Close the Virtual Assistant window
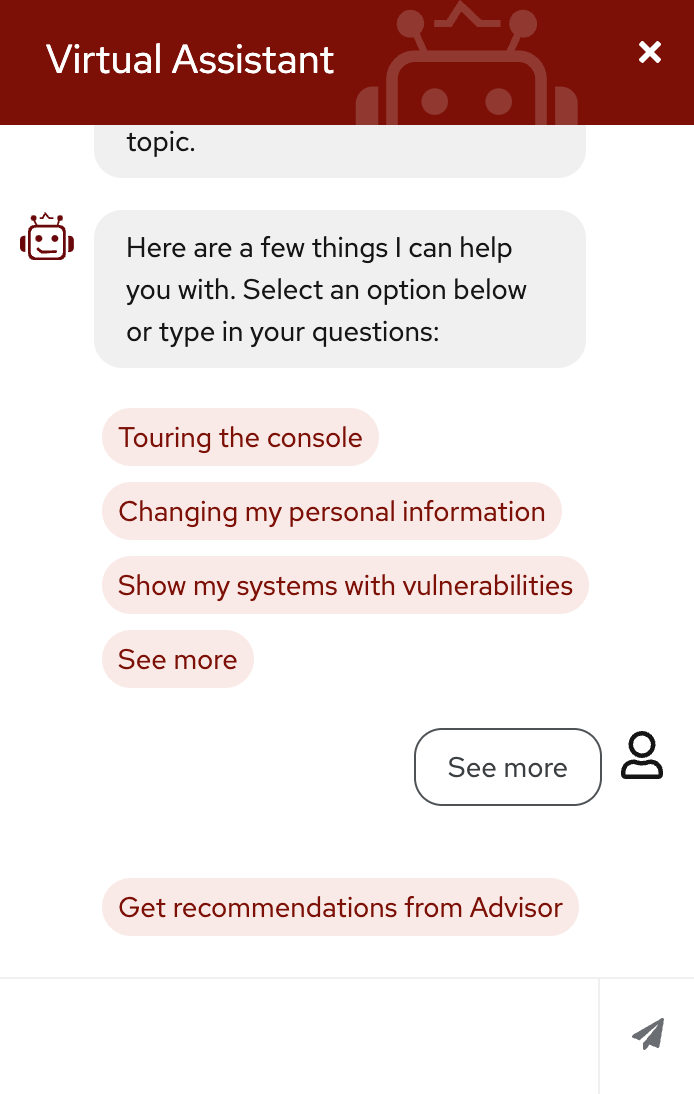Screen dimensions: 694x1094 [x=650, y=53]
